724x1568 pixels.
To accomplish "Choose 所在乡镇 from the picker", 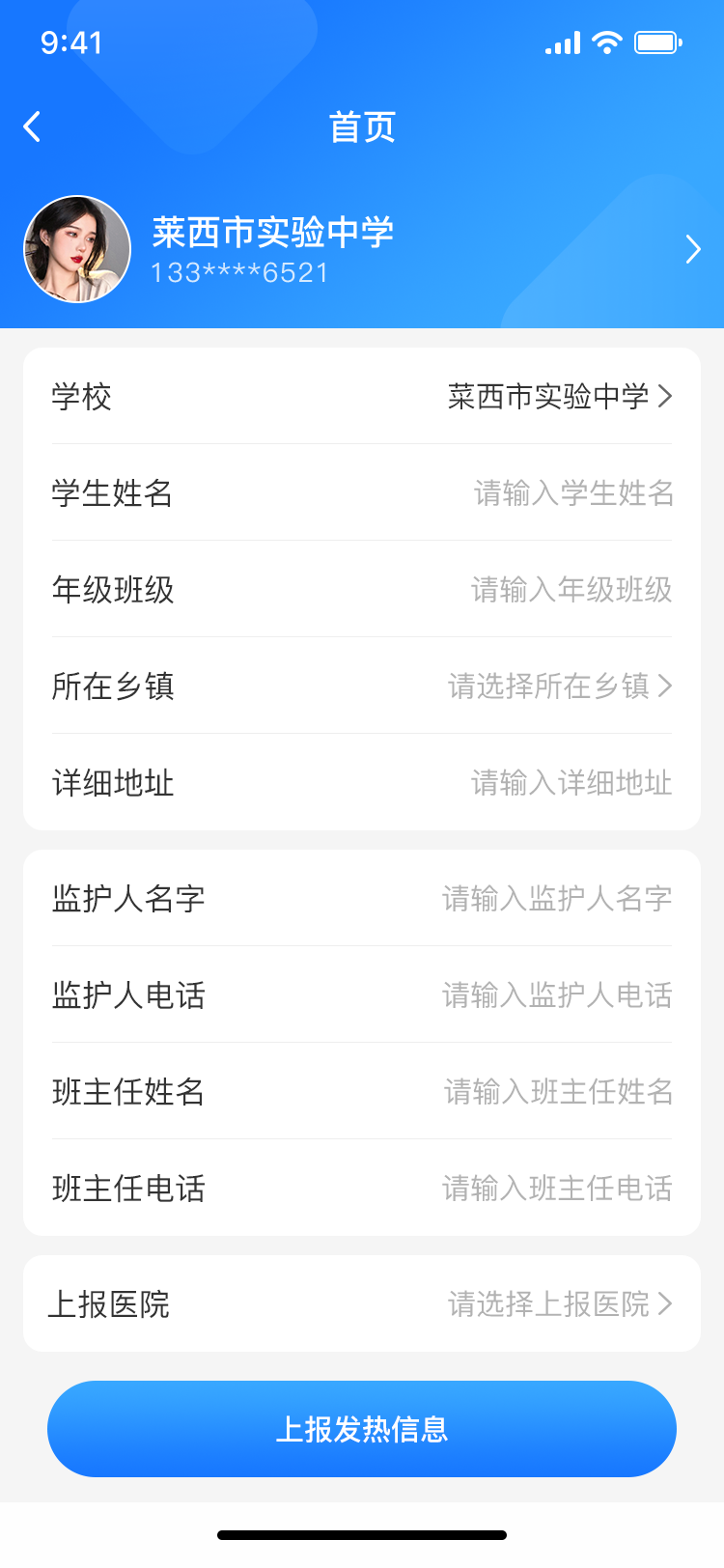I will tap(362, 686).
